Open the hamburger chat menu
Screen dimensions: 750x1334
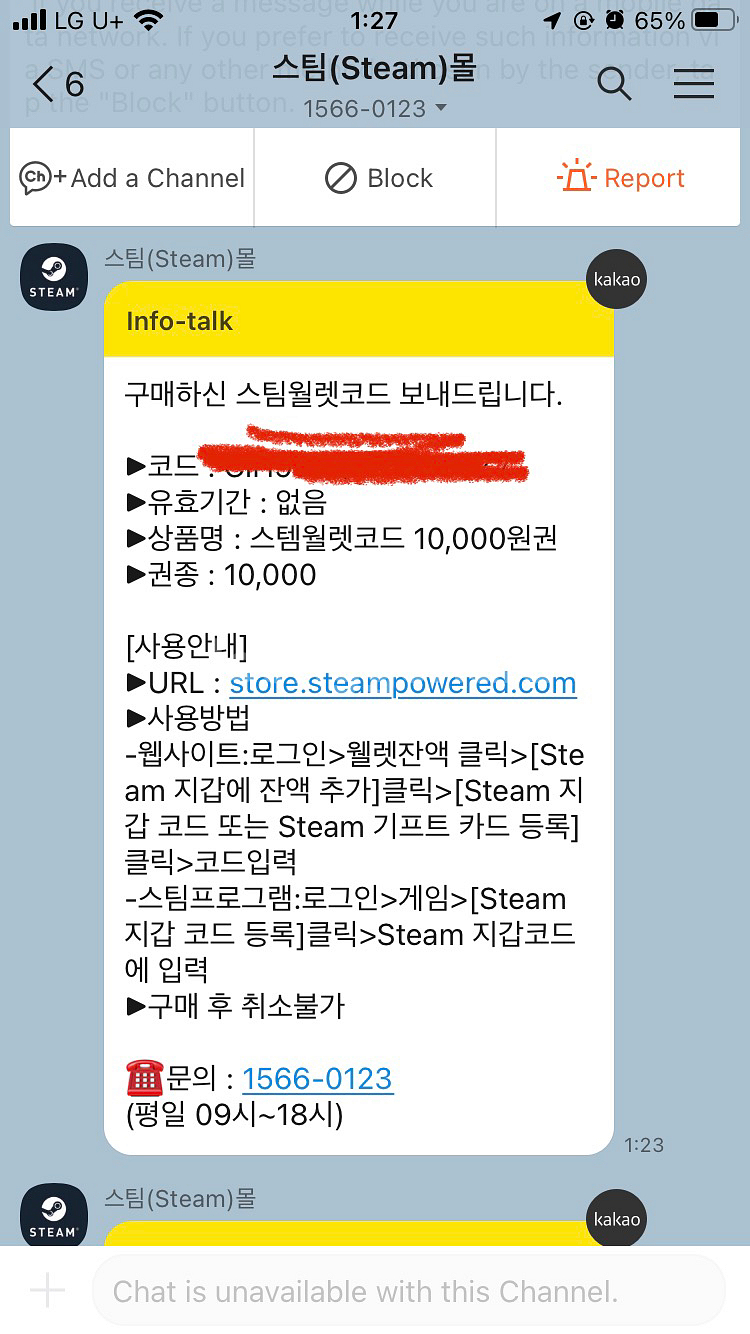[693, 84]
